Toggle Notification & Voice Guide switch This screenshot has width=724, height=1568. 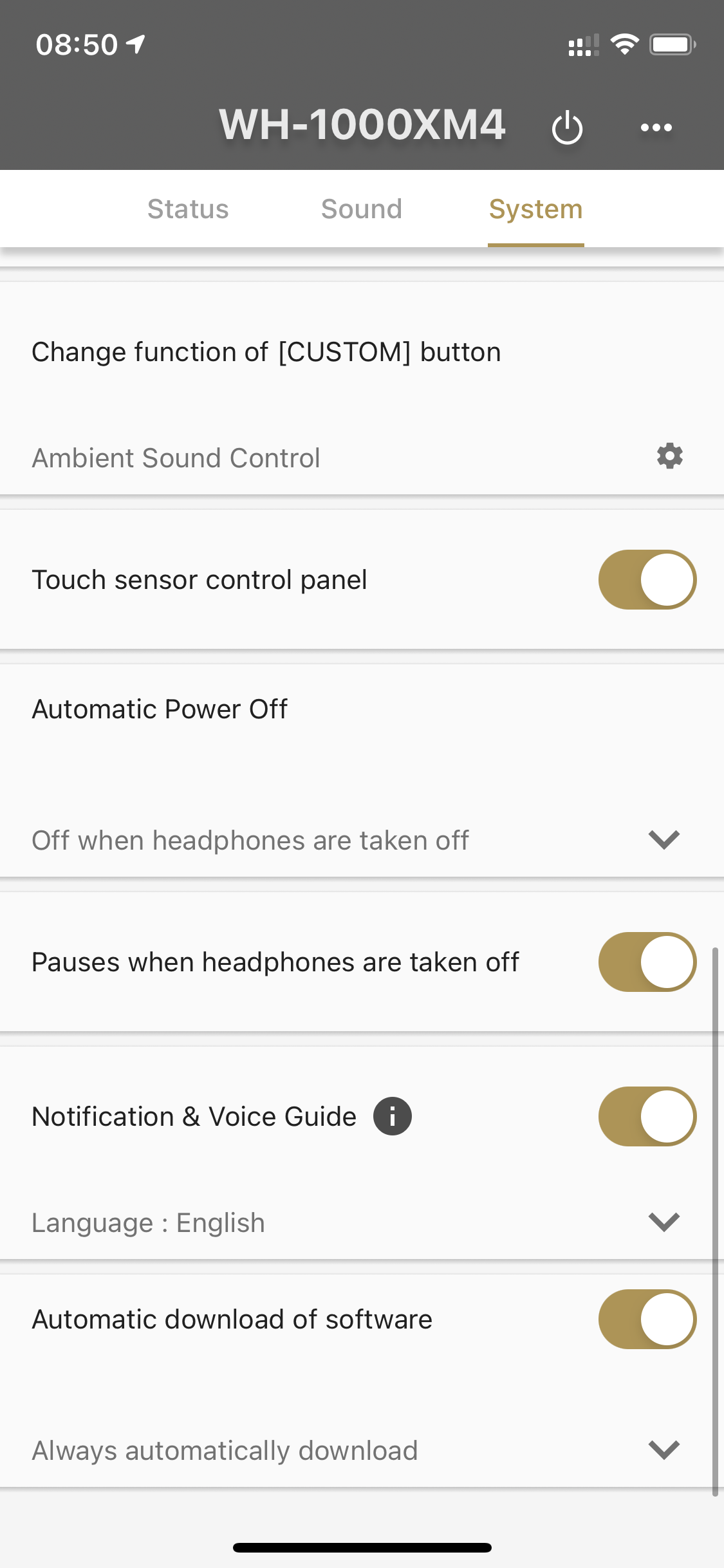(x=647, y=1116)
